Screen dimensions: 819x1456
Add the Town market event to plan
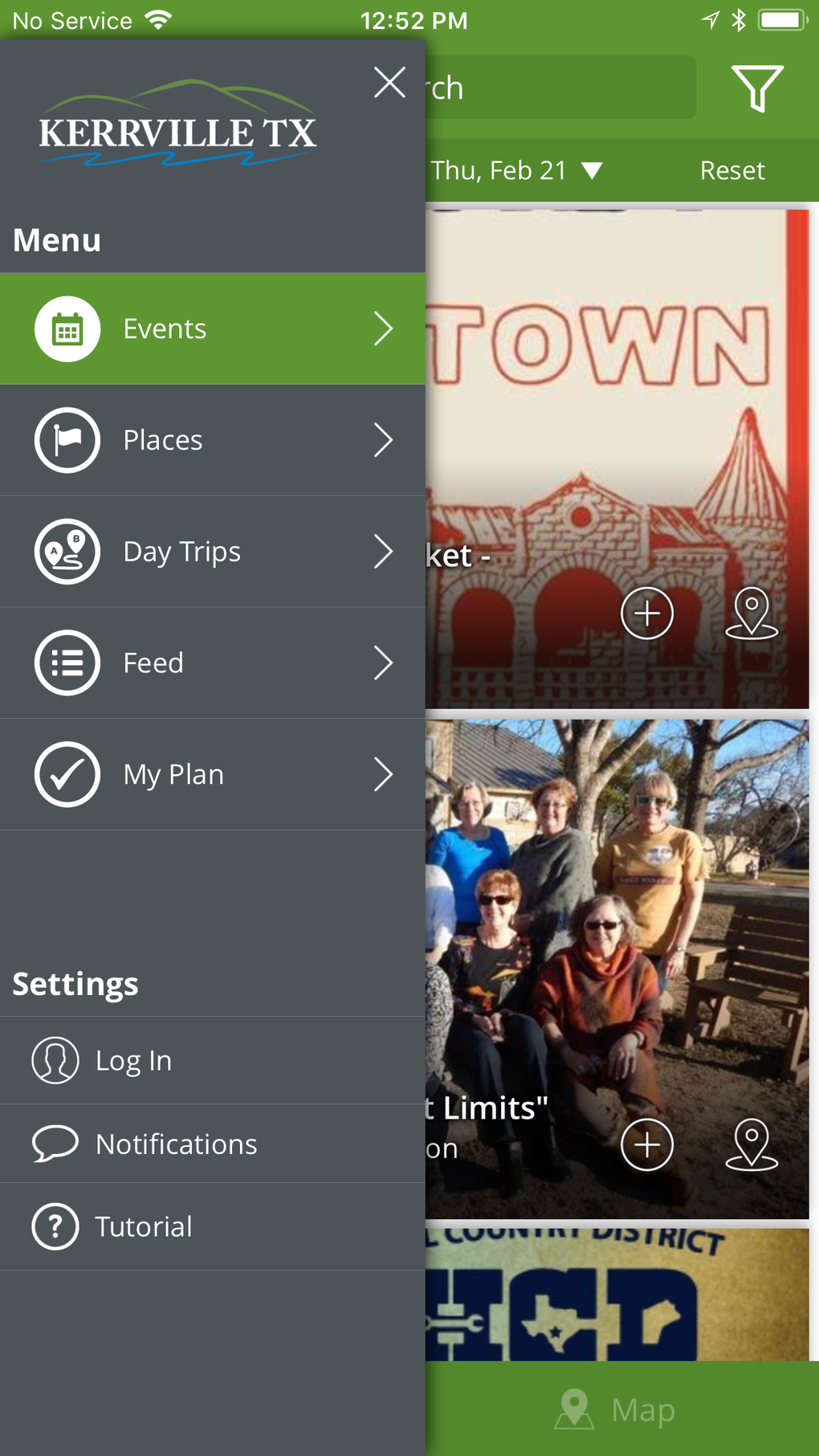[x=647, y=614]
